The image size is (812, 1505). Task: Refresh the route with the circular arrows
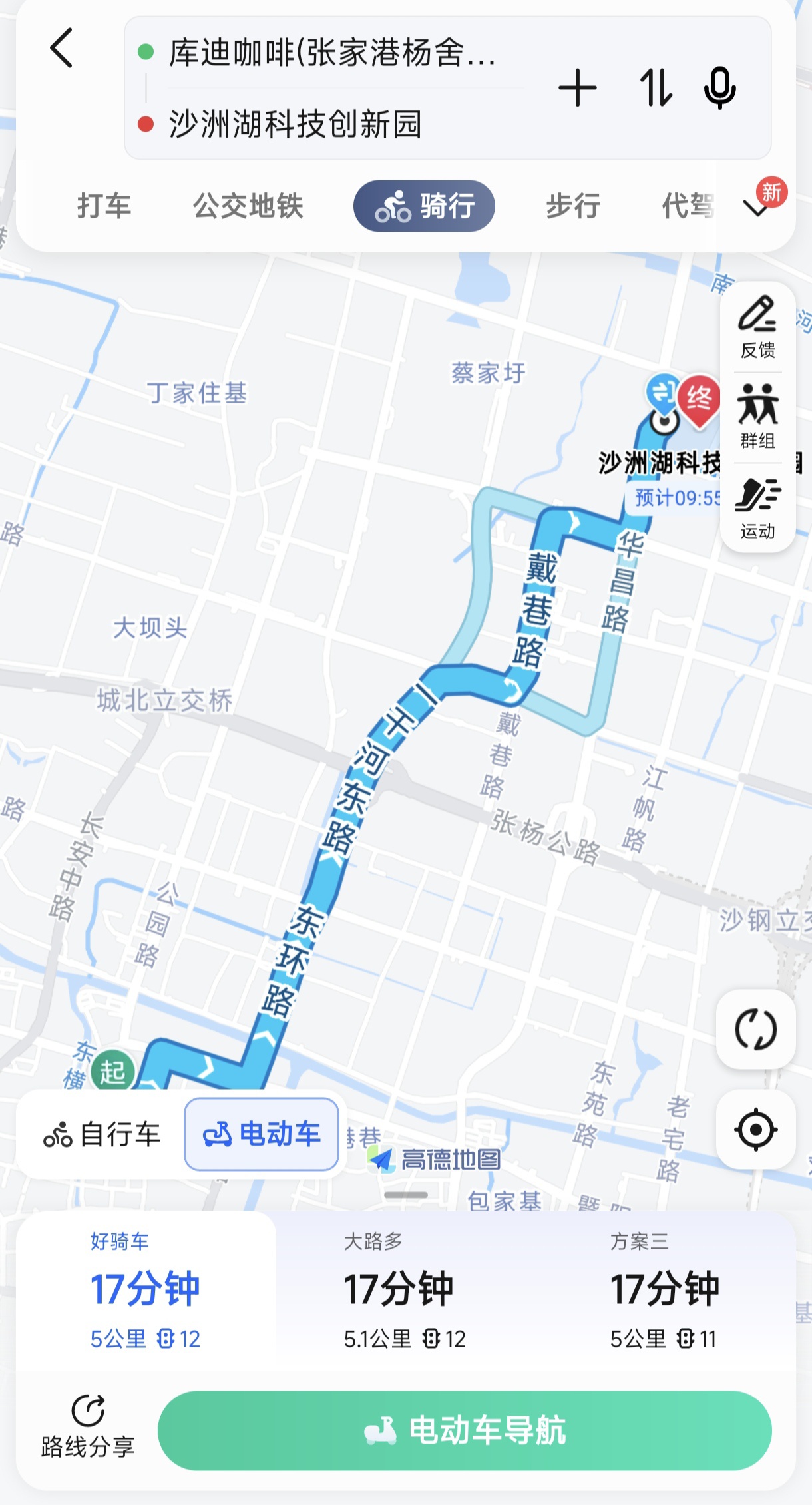pyautogui.click(x=755, y=1029)
